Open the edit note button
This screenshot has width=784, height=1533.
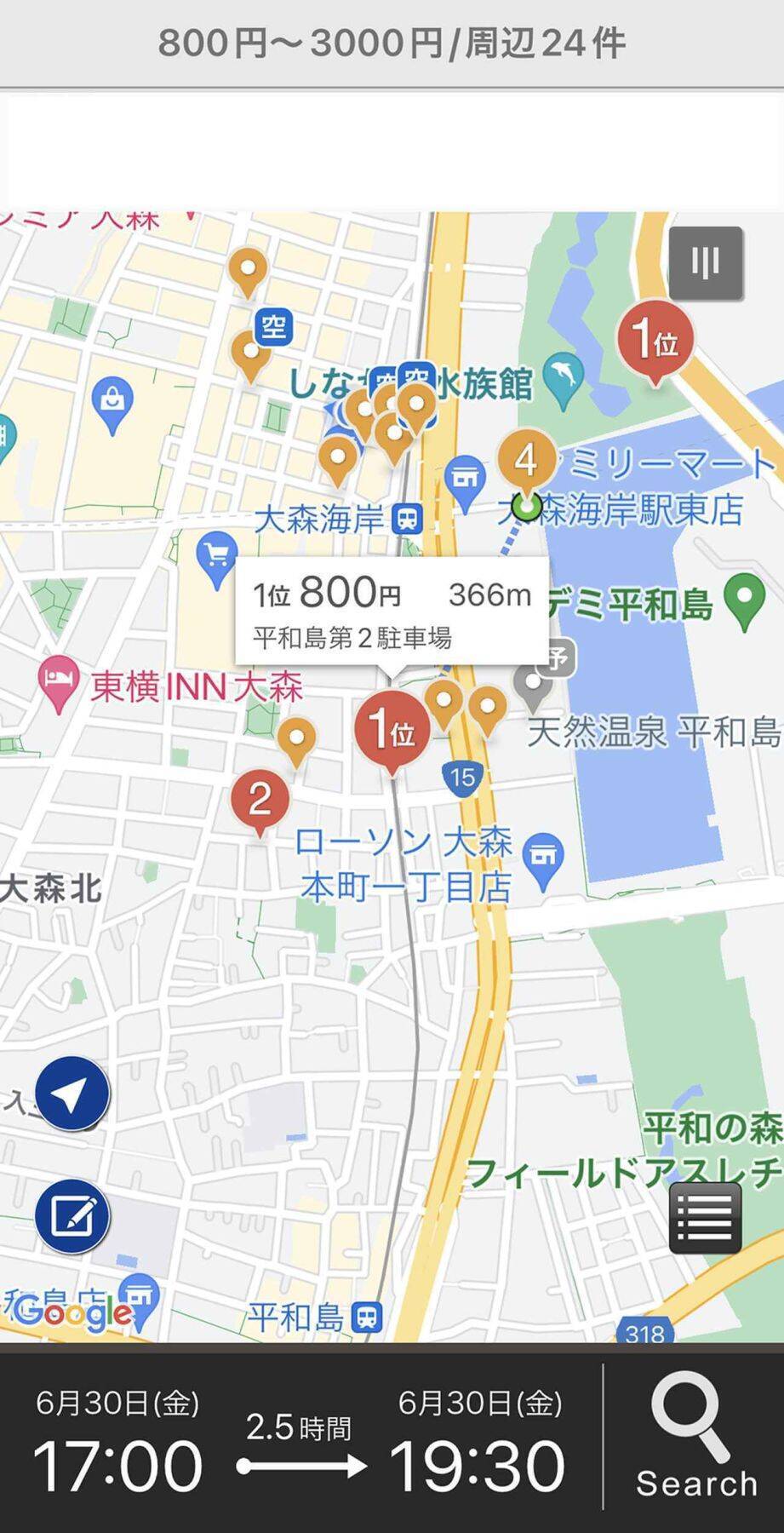(72, 1217)
